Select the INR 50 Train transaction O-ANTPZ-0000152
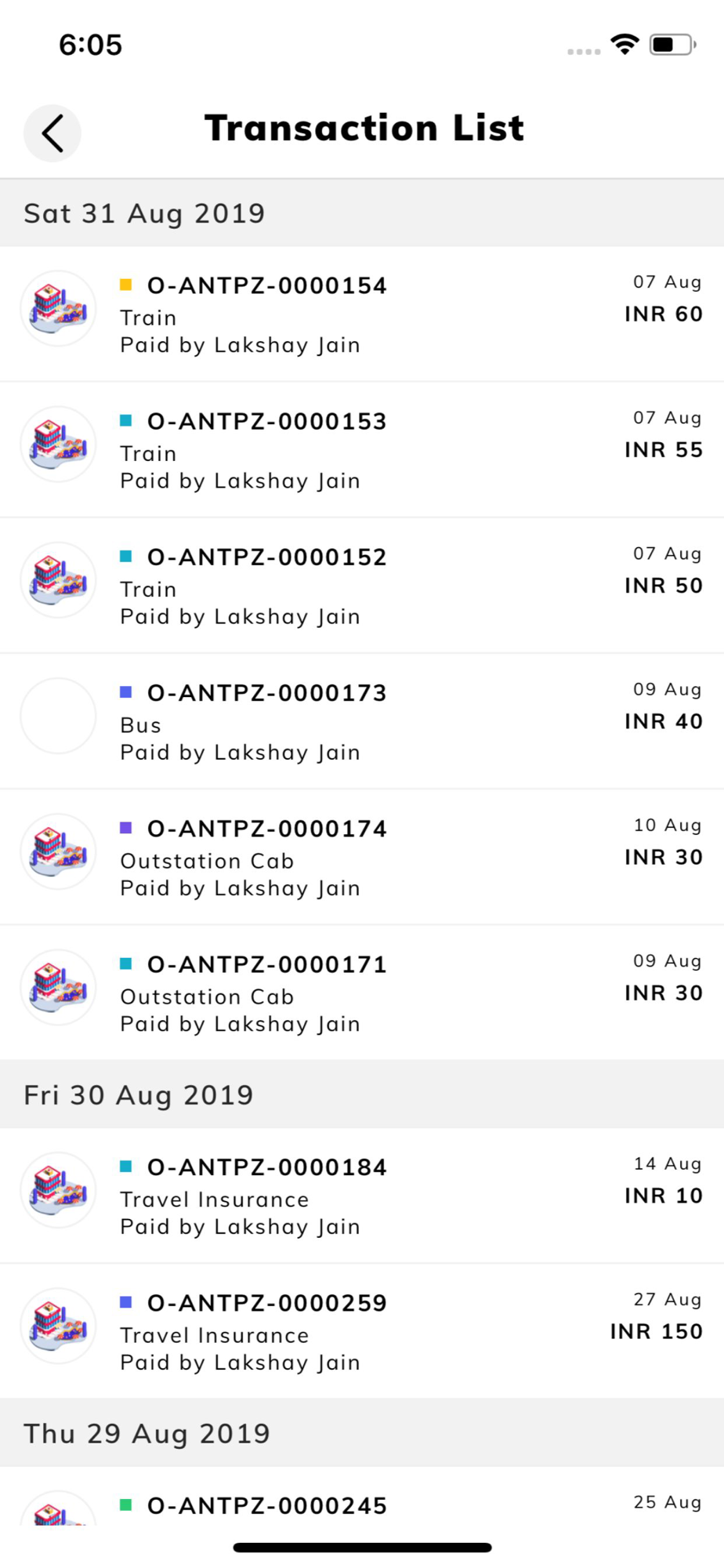 click(362, 586)
